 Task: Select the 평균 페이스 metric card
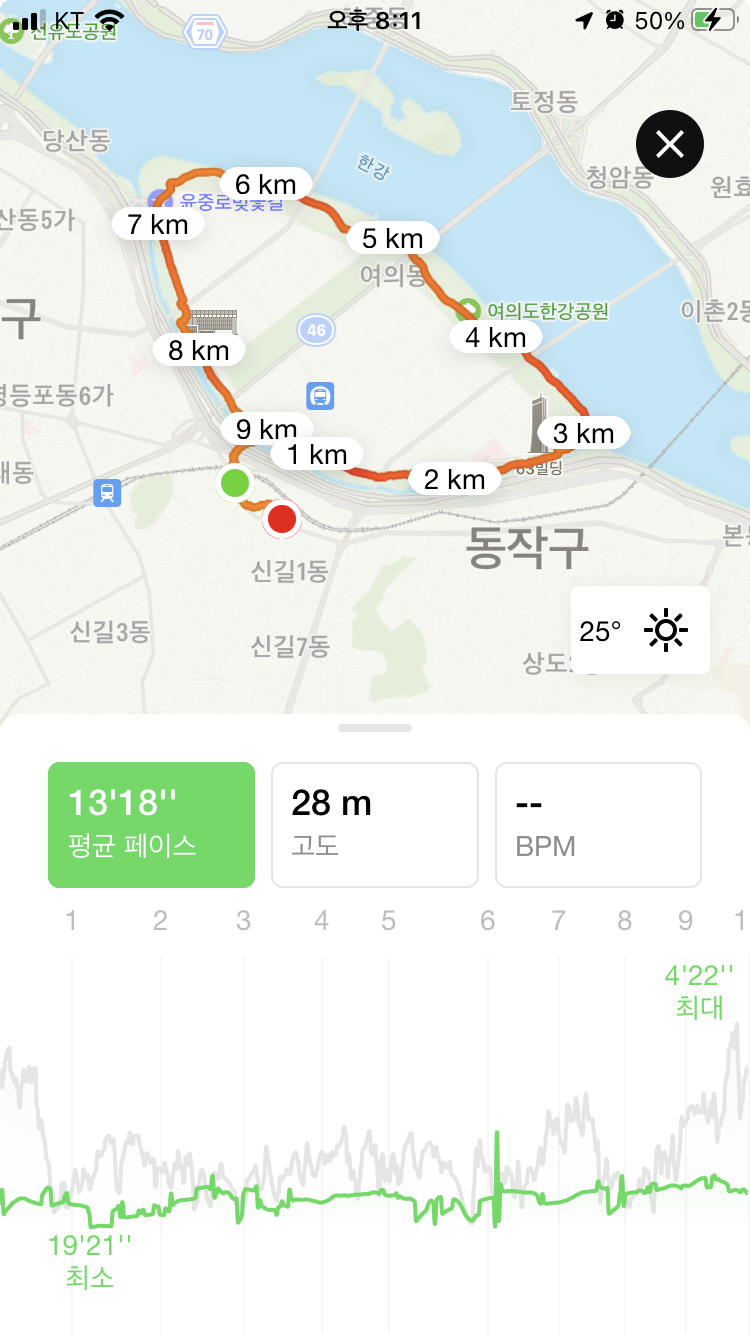[x=151, y=825]
